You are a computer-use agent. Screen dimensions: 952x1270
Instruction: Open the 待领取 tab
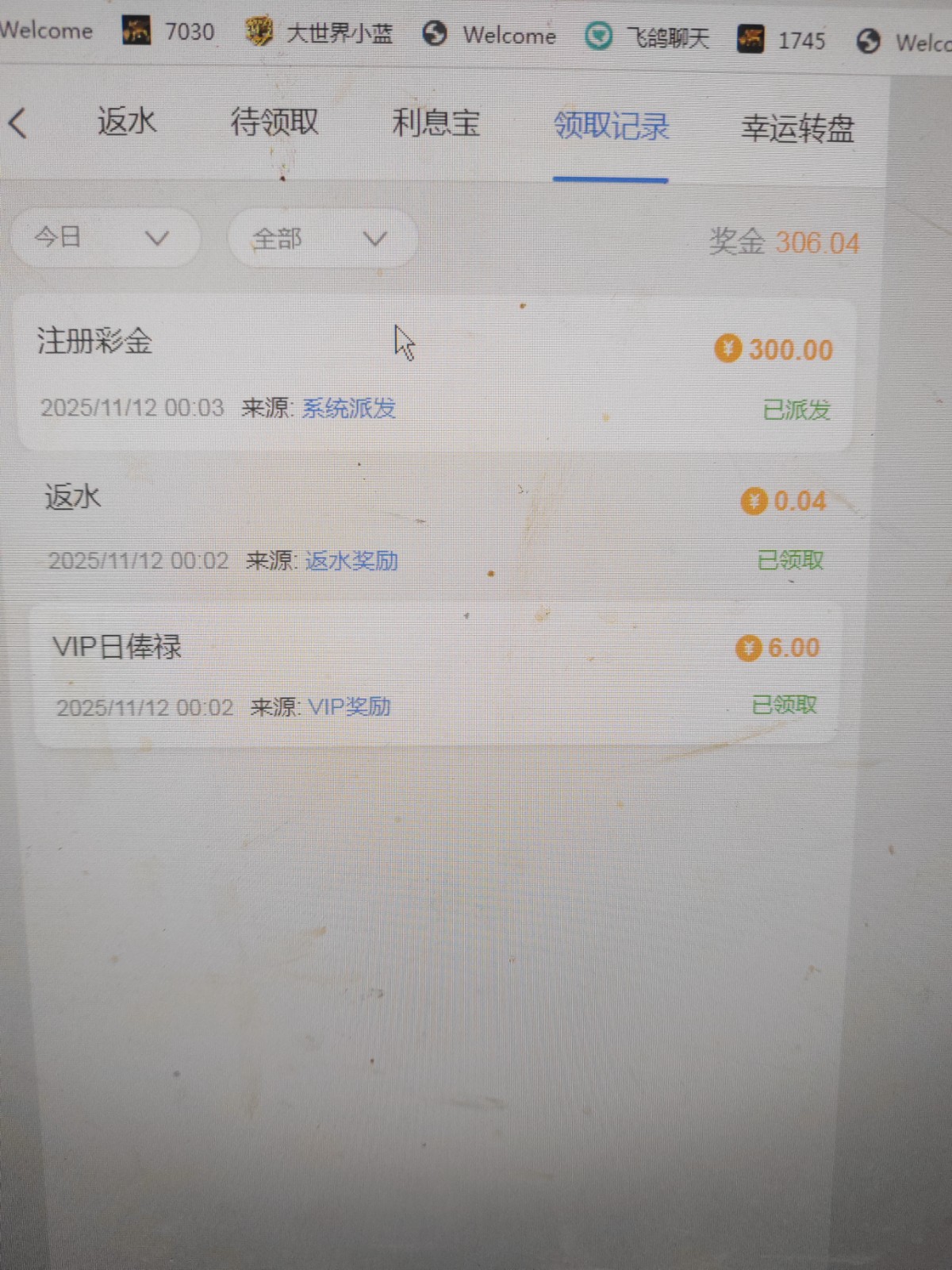pos(274,123)
